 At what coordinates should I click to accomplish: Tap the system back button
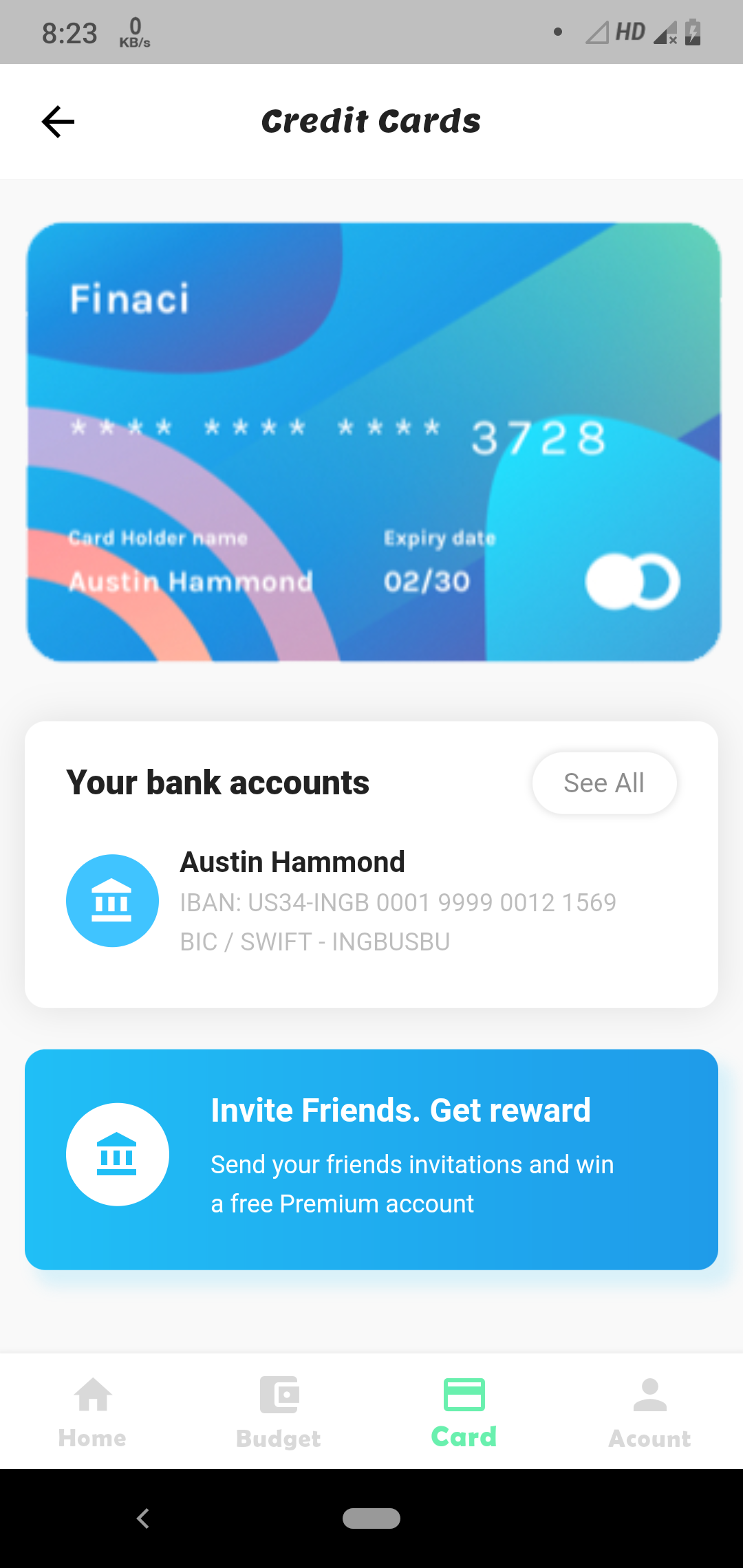[x=143, y=1518]
